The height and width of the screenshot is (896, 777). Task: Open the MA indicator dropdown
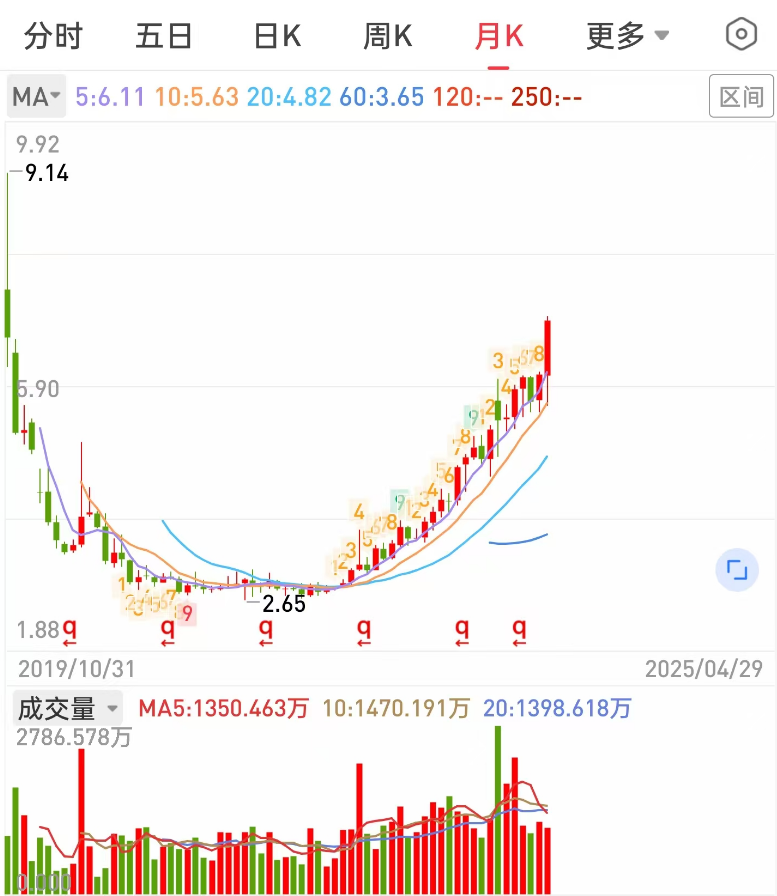36,96
